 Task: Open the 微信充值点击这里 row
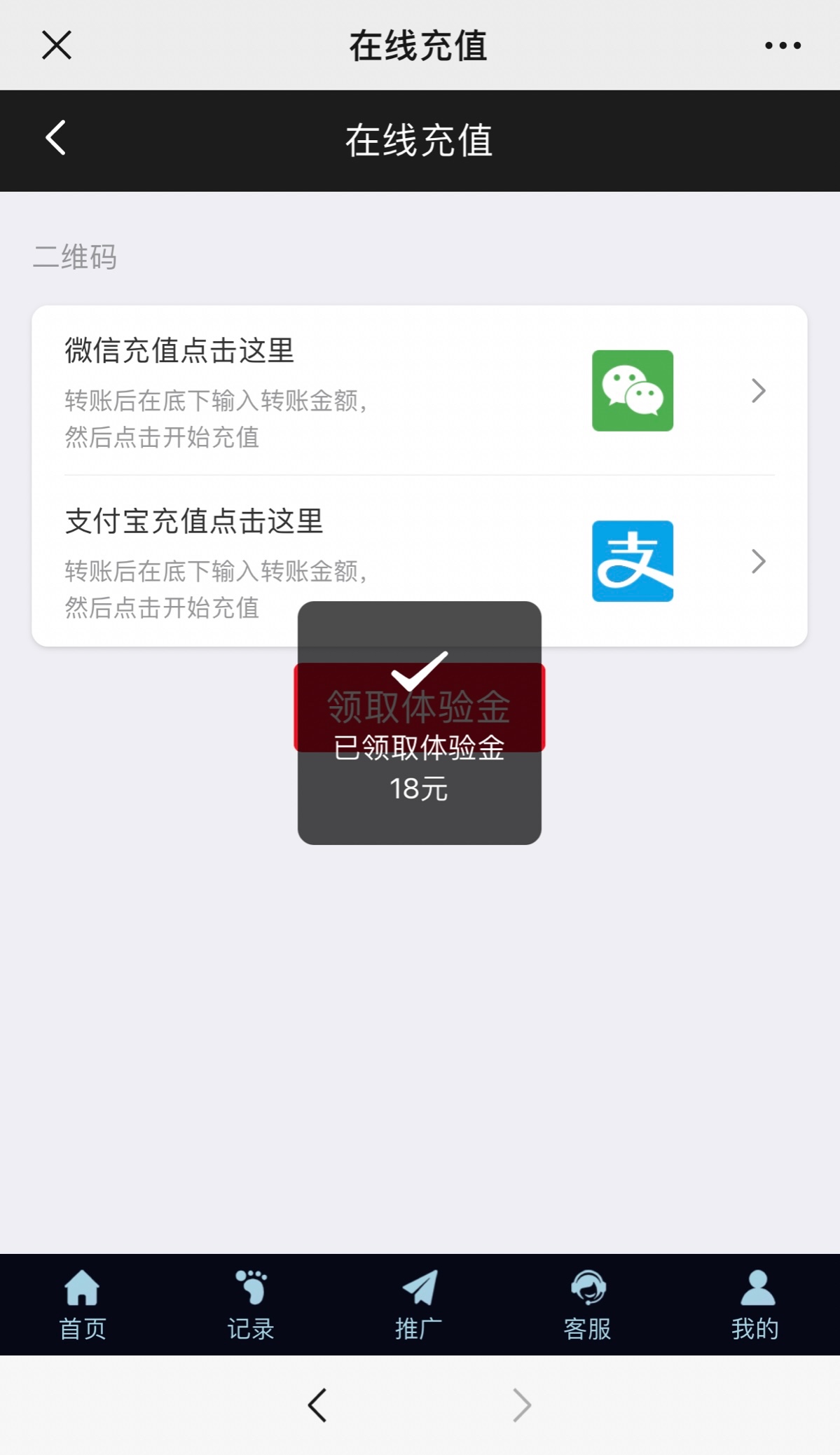click(x=419, y=390)
